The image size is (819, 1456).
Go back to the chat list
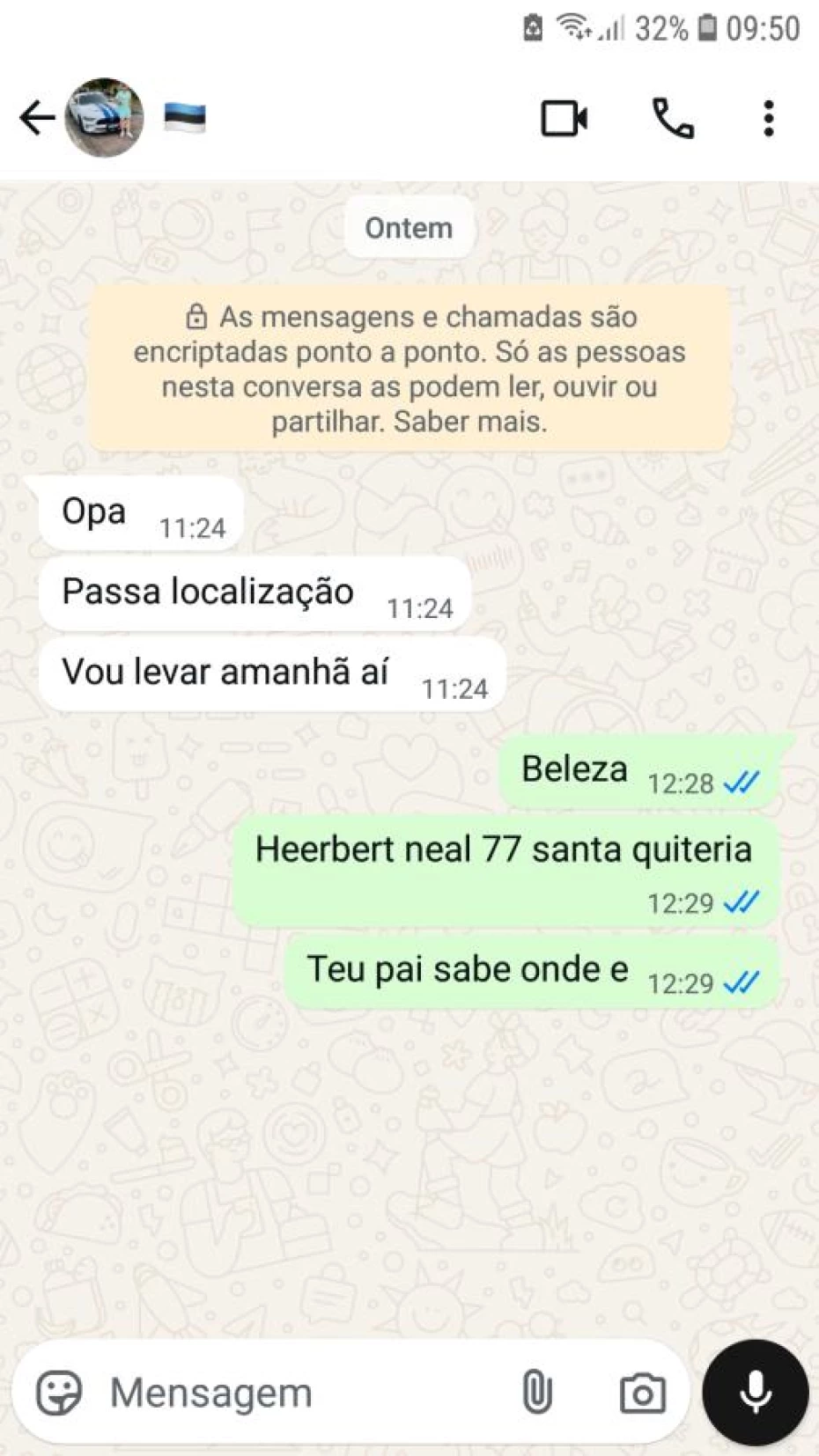(x=36, y=118)
